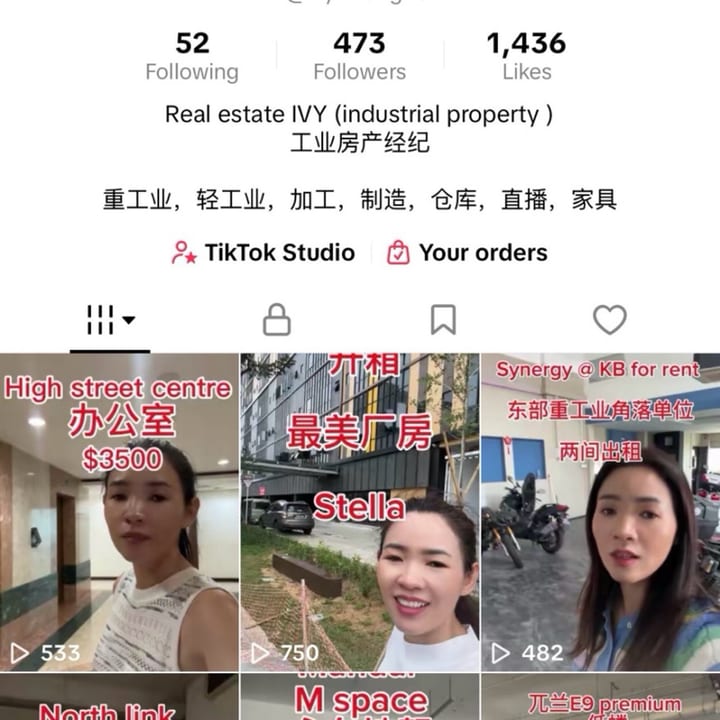
Task: Switch to the liked videos heart tab
Action: (610, 320)
